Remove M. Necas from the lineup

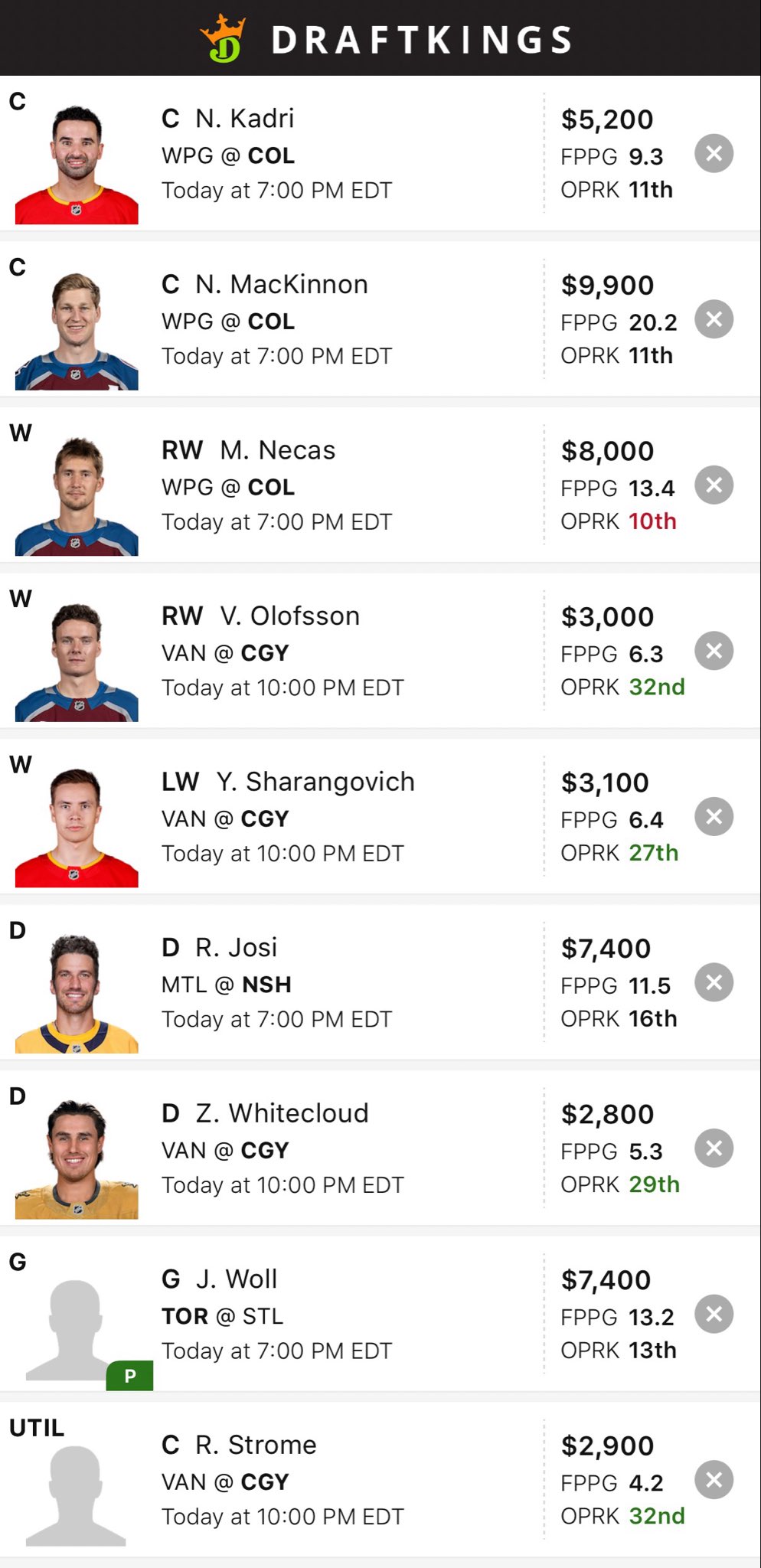[714, 485]
